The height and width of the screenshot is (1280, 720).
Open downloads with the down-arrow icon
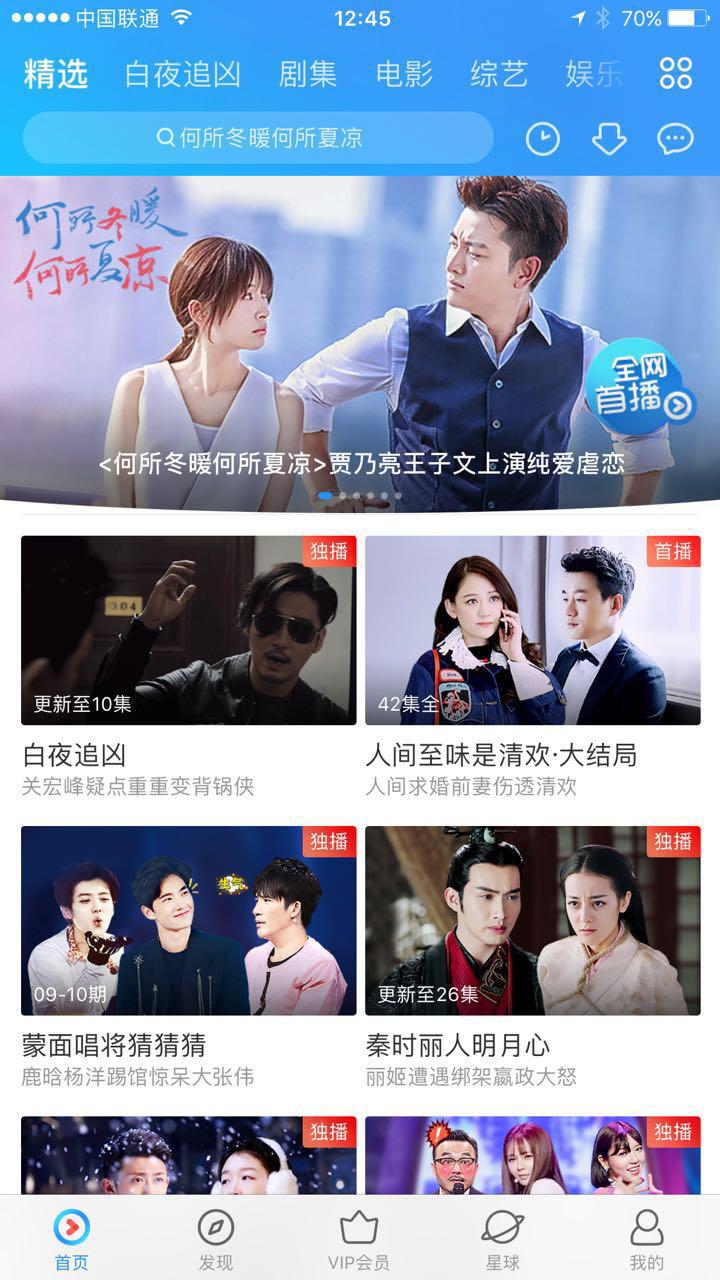(608, 139)
